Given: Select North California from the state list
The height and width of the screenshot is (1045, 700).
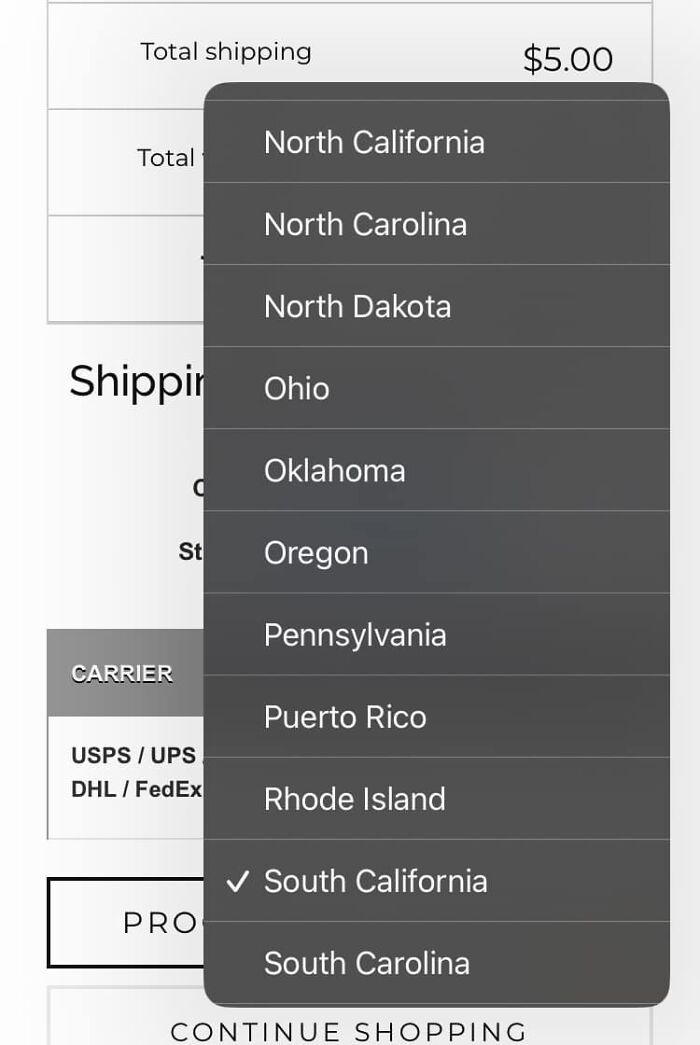Looking at the screenshot, I should [x=374, y=142].
